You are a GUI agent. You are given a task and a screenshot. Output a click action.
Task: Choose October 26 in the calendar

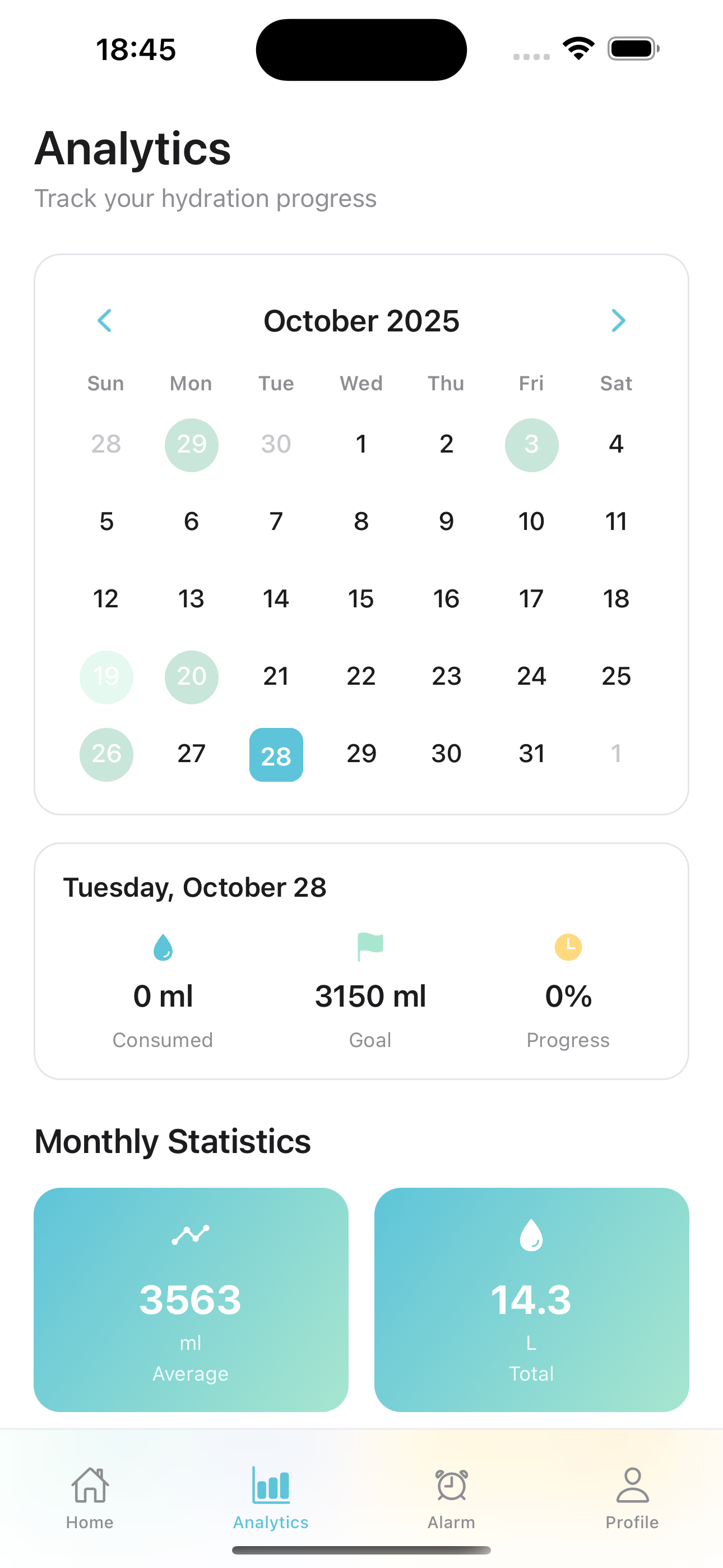pos(106,754)
